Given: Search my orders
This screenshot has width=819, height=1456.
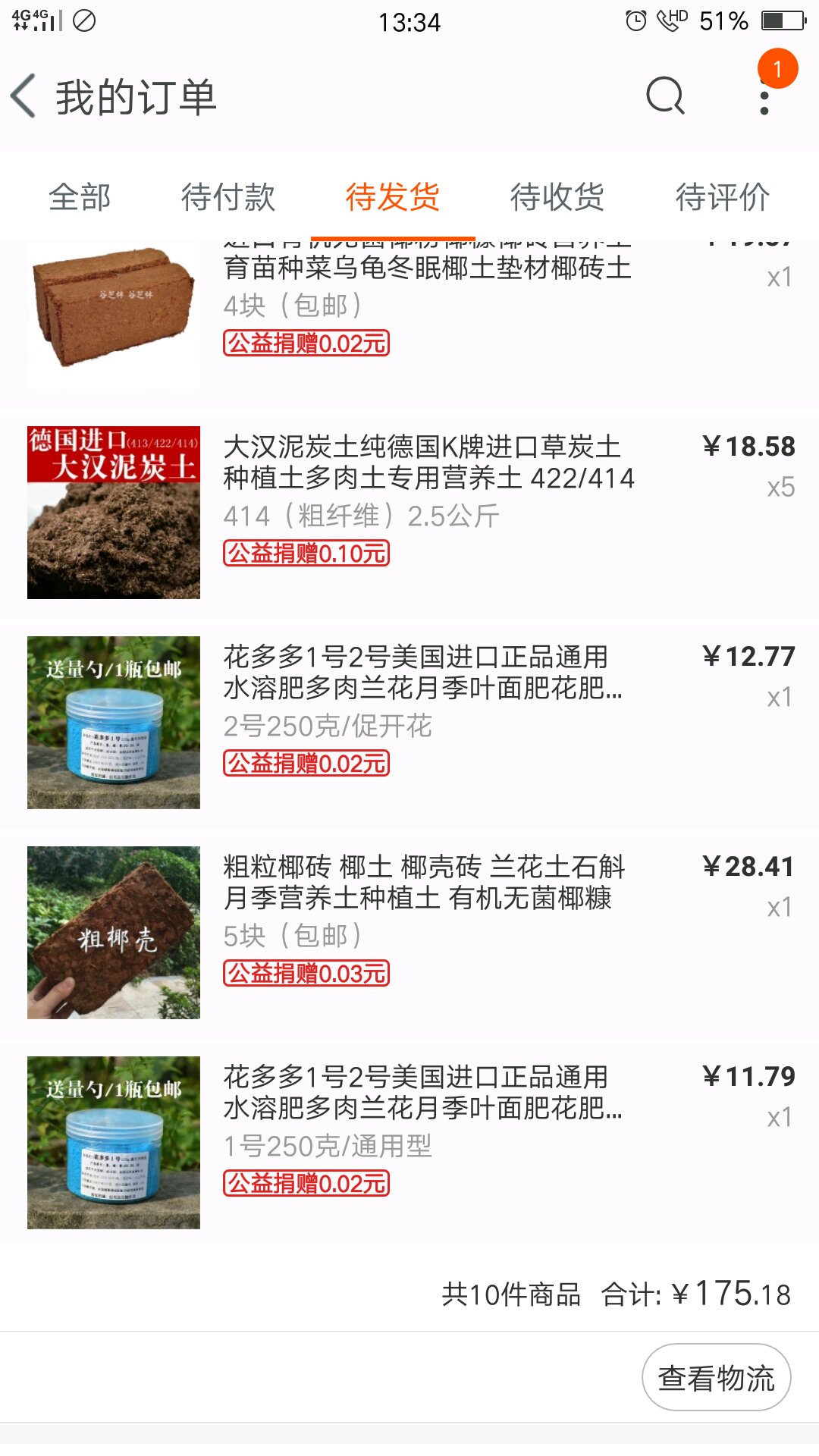Looking at the screenshot, I should (x=665, y=96).
